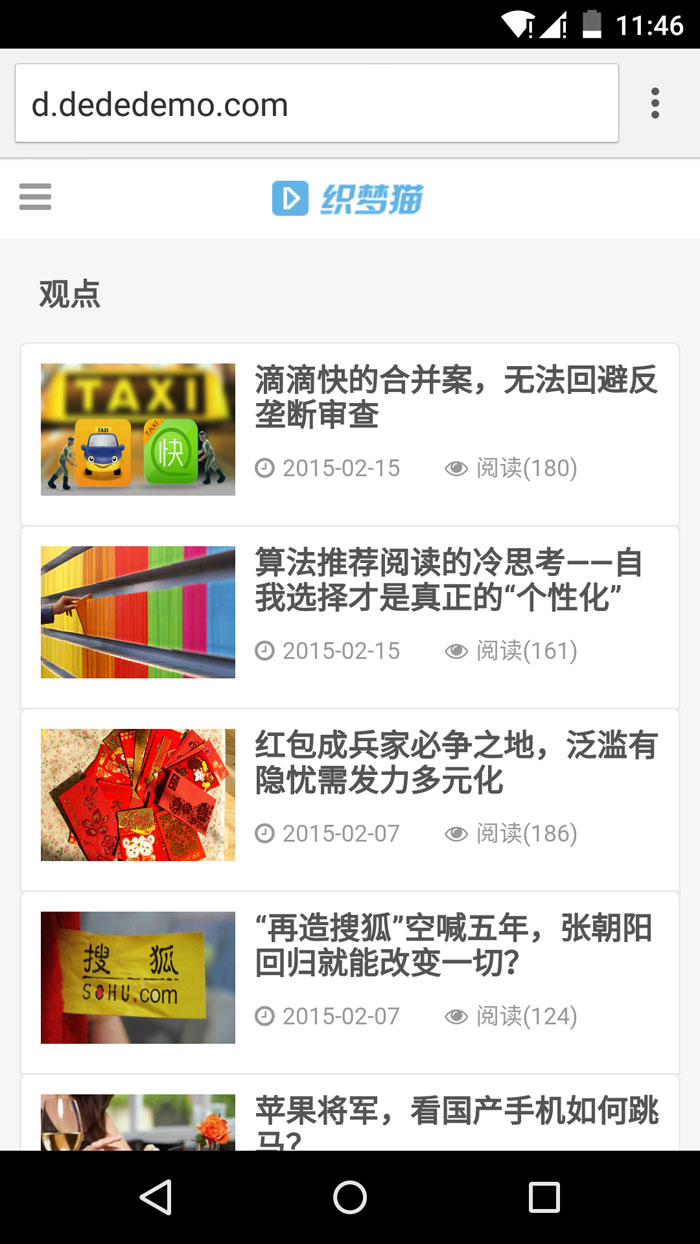Open the browser overflow menu
700x1244 pixels.
pyautogui.click(x=655, y=103)
